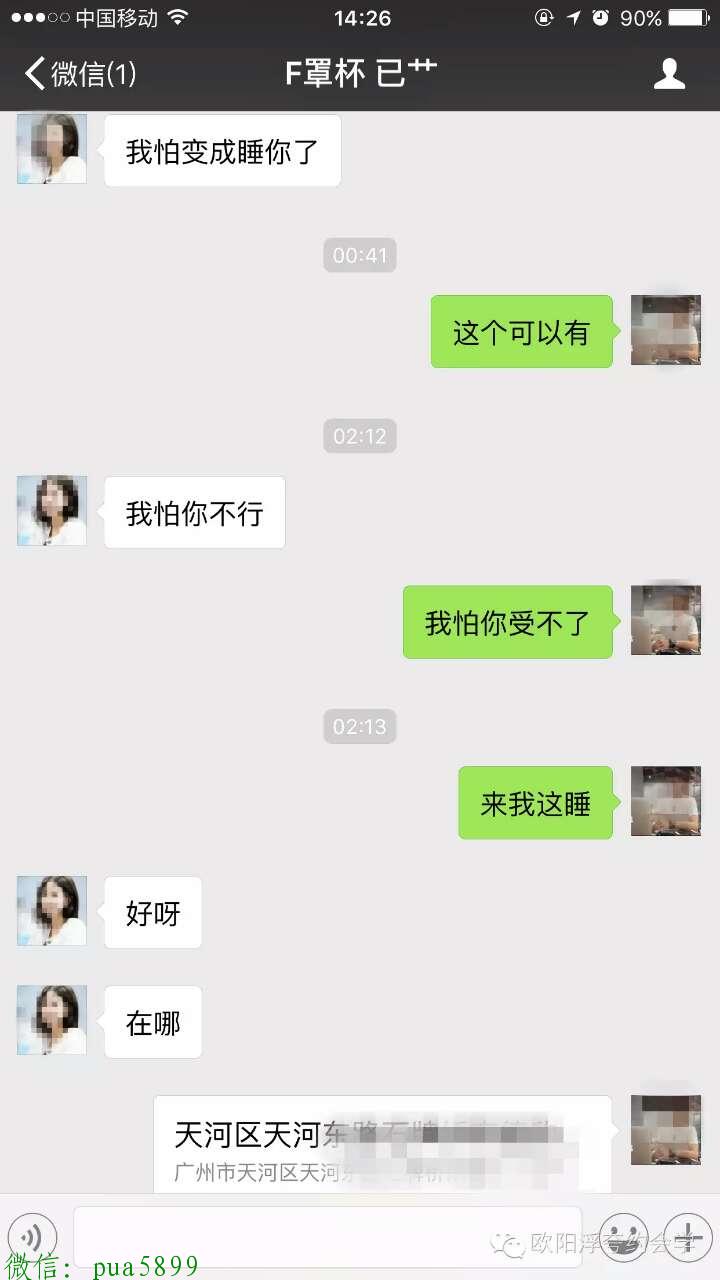Open the emoji sticker panel
This screenshot has width=720, height=1280.
click(x=623, y=1236)
